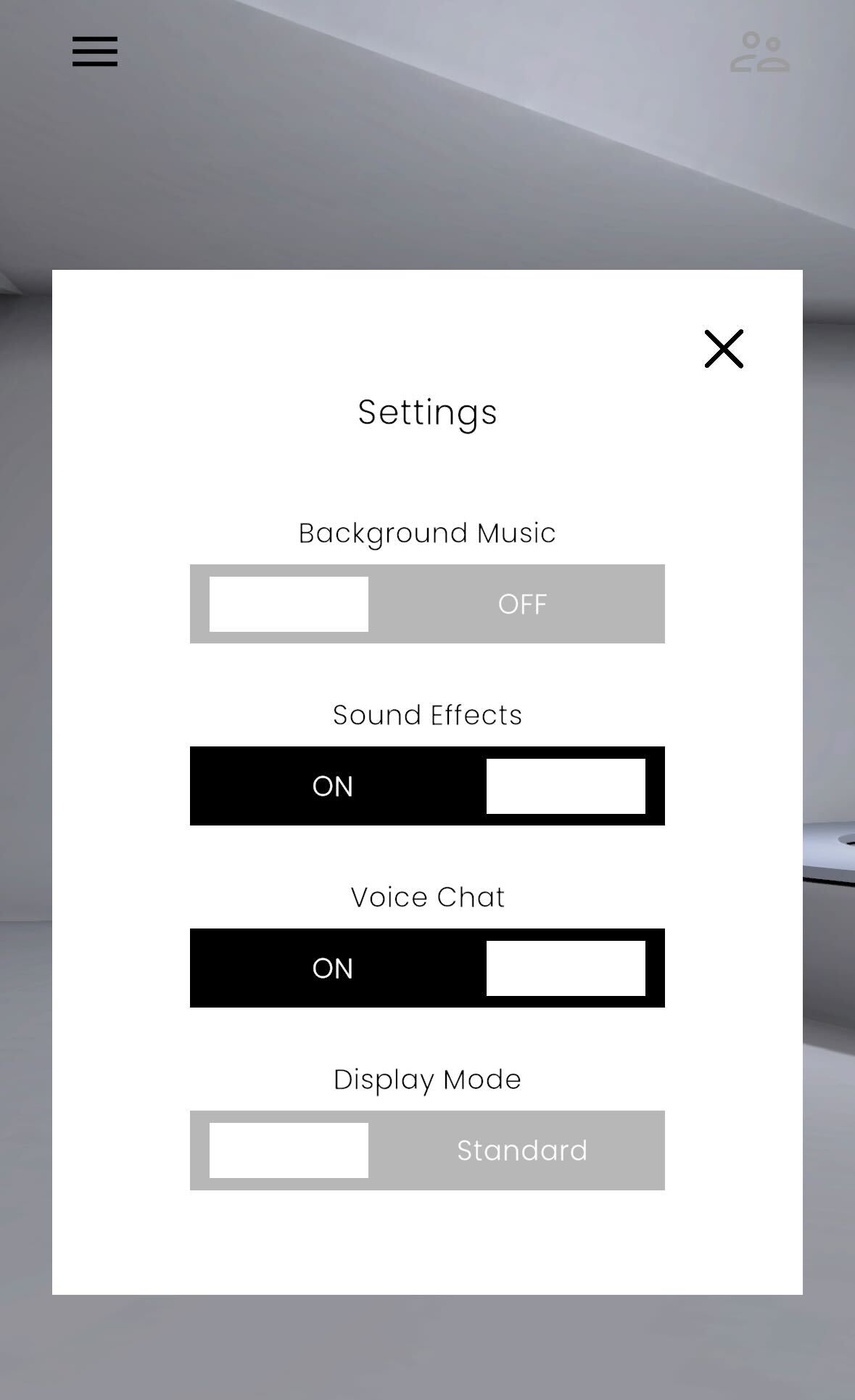Open the hamburger menu
Viewport: 855px width, 1400px height.
coord(95,52)
